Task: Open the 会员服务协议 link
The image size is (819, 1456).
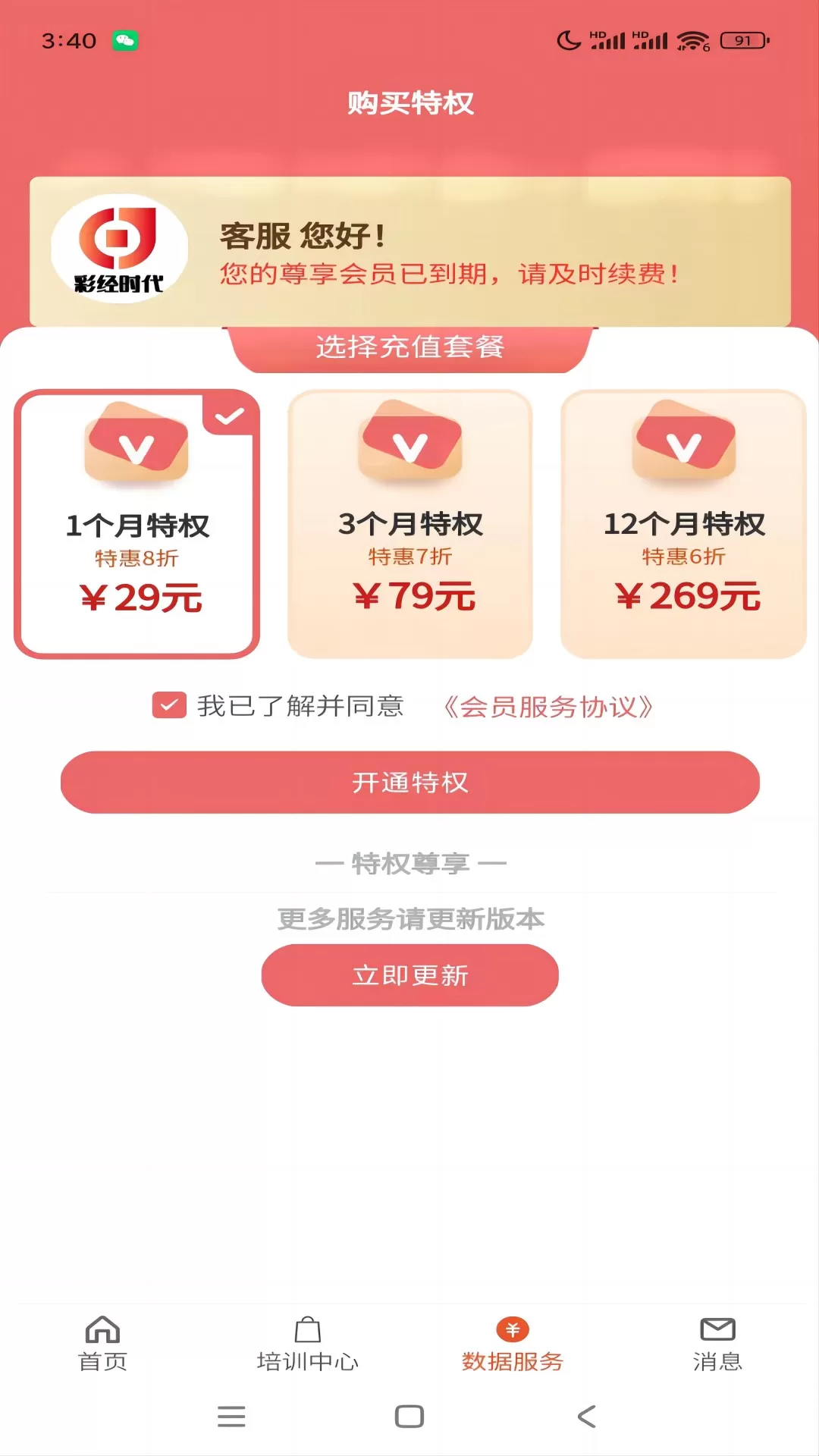Action: pos(548,707)
